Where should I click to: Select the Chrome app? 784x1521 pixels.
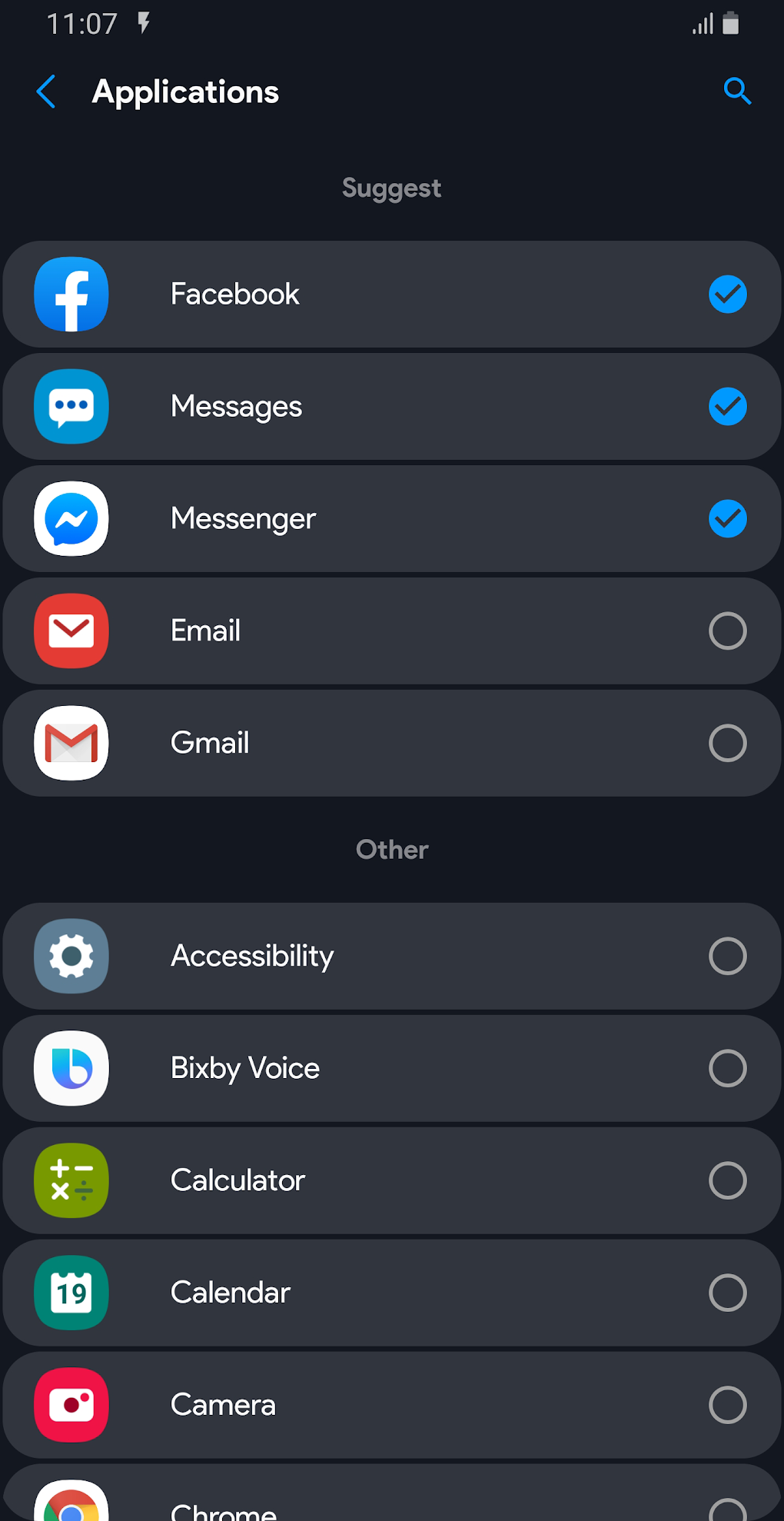pos(727,1509)
